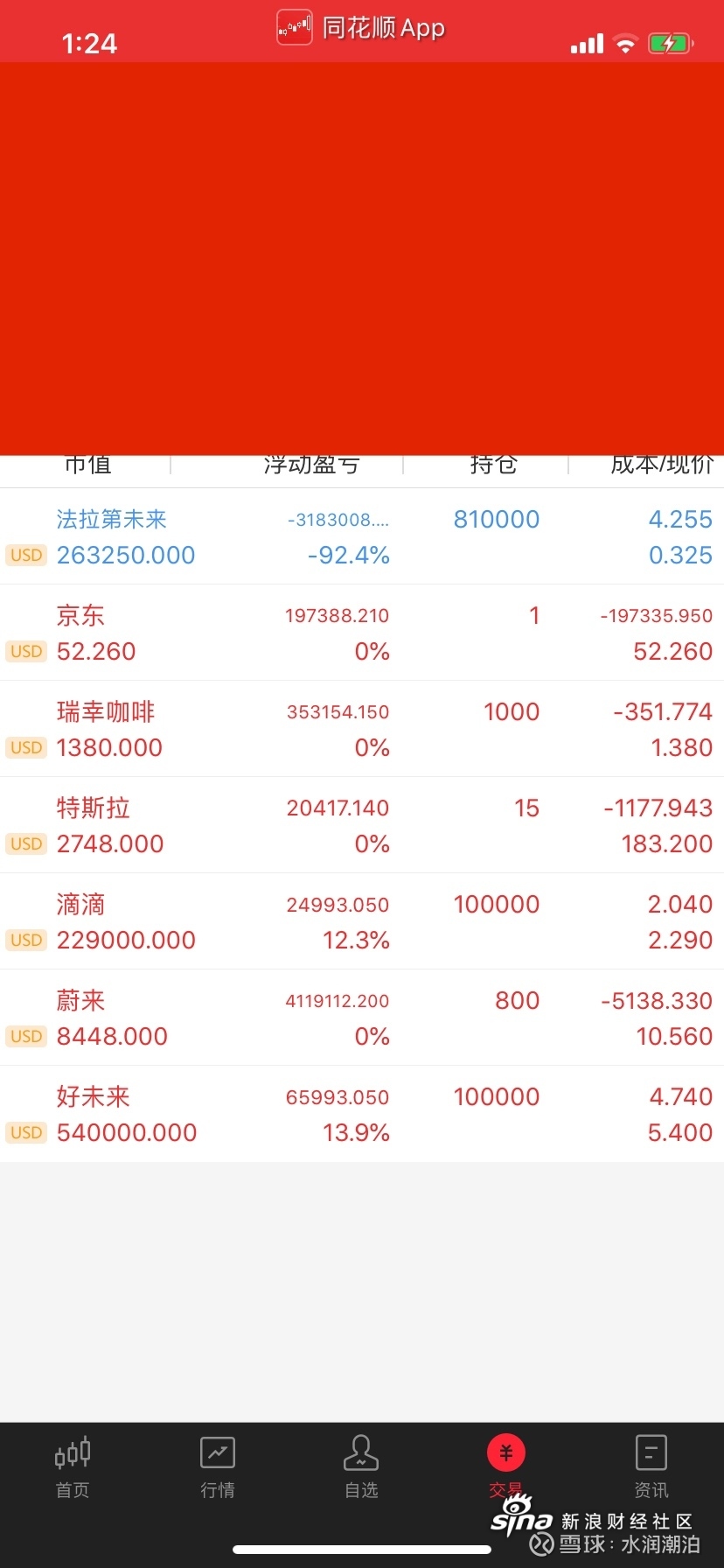724x1568 pixels.
Task: Switch to the 首页 tab
Action: (x=73, y=1467)
